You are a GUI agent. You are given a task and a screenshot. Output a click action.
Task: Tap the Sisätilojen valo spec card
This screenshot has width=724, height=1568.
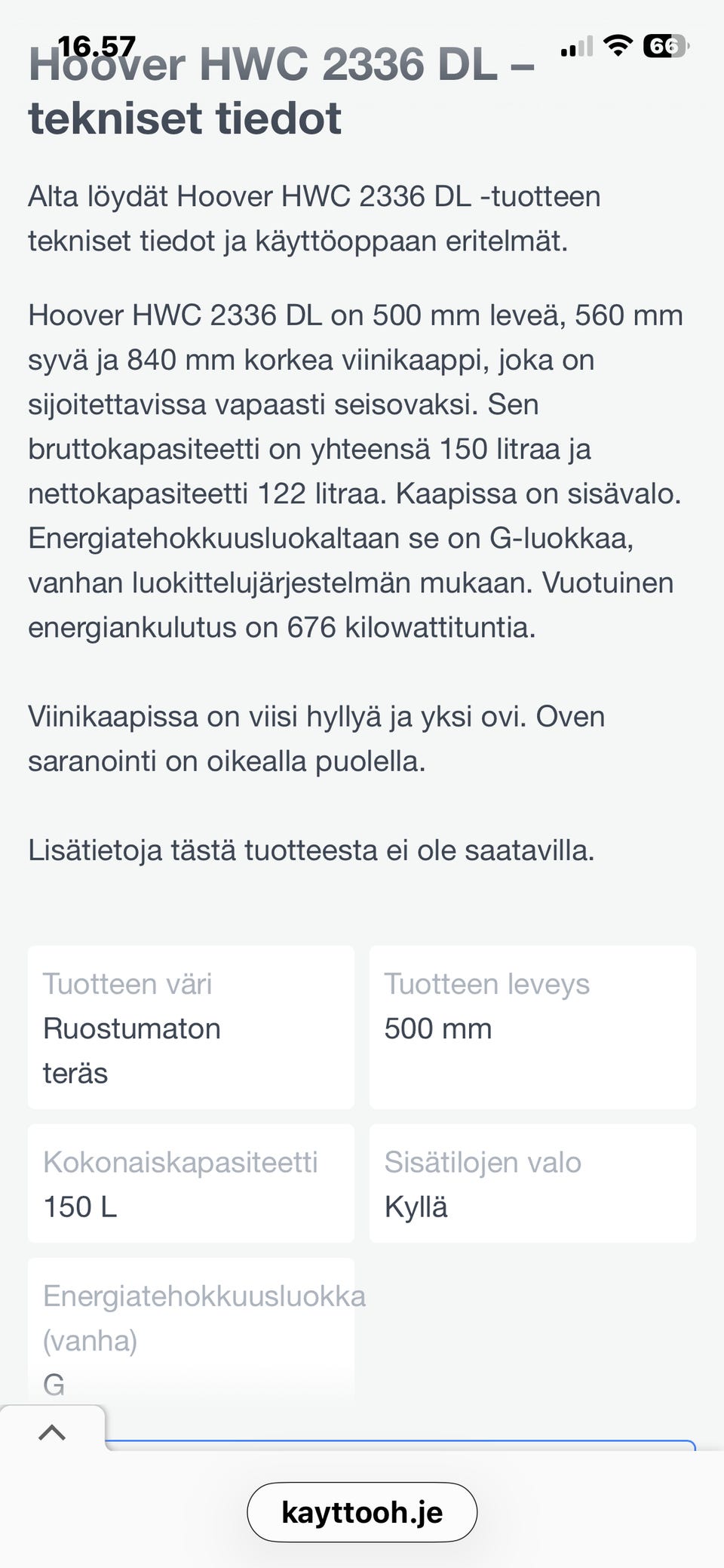click(x=532, y=1183)
